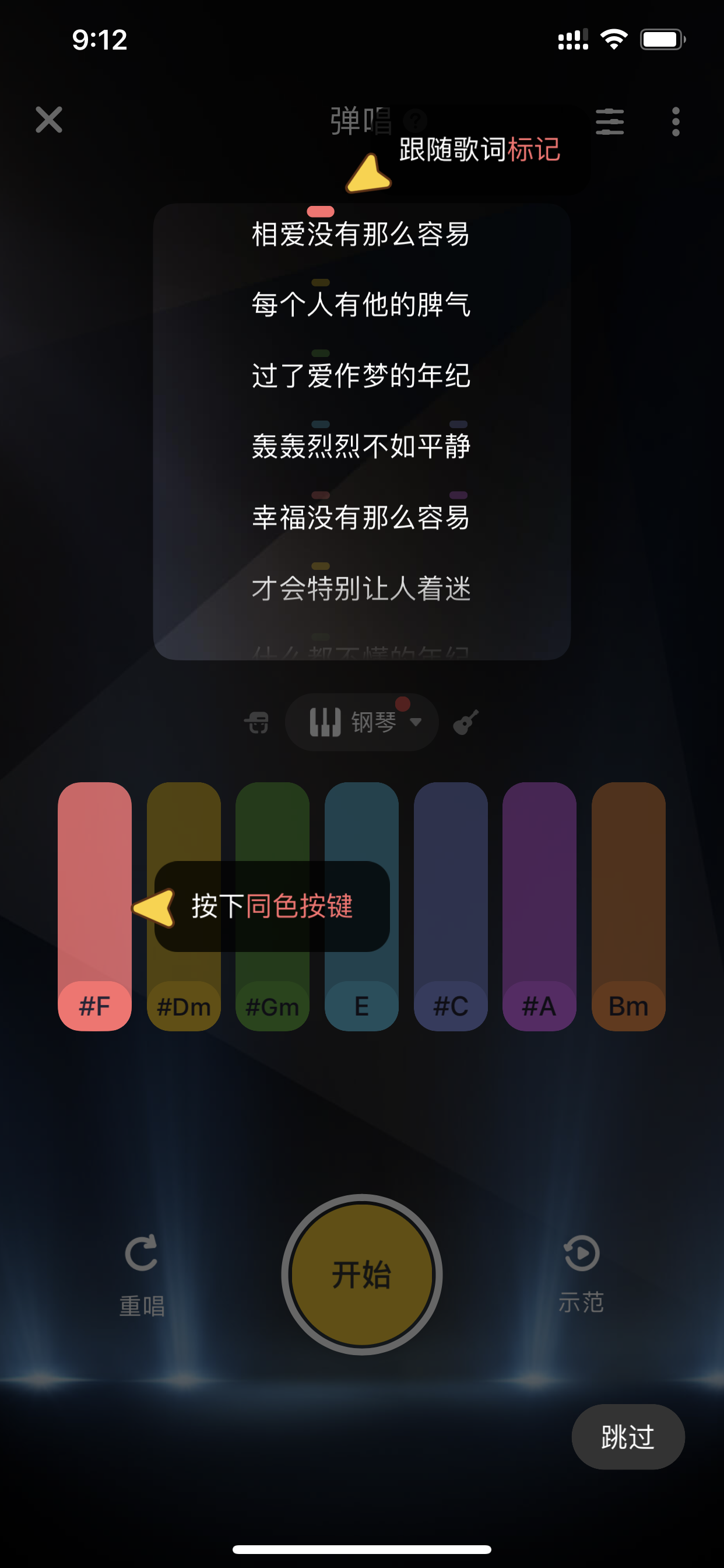Play the Bm chord key
Viewport: 724px width, 1568px height.
628,907
